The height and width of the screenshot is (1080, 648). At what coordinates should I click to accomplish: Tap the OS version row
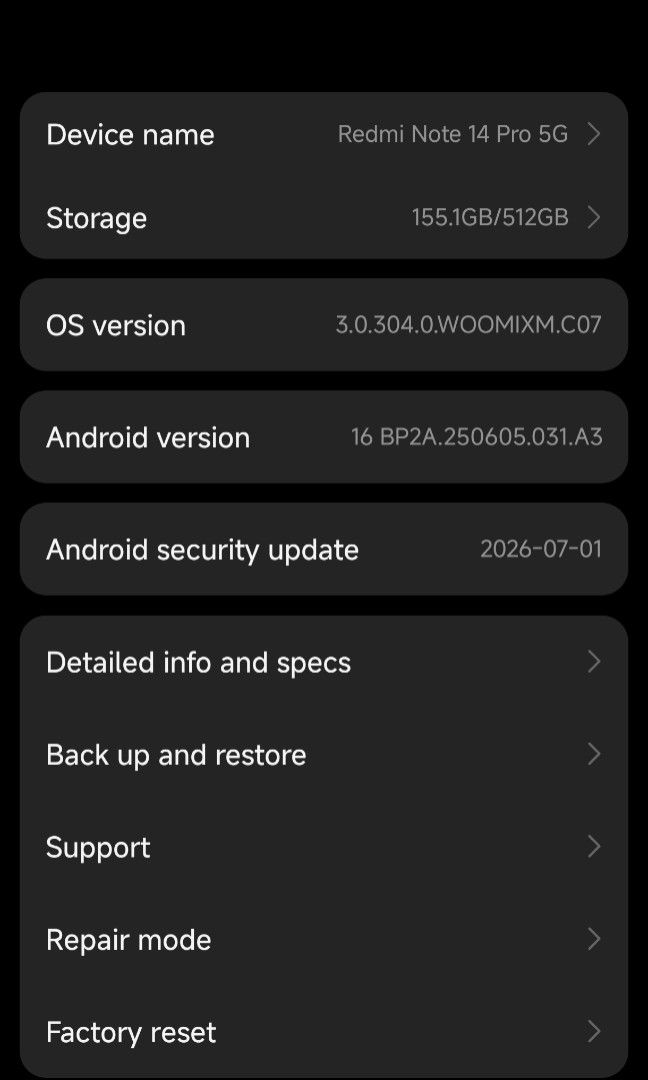click(324, 324)
